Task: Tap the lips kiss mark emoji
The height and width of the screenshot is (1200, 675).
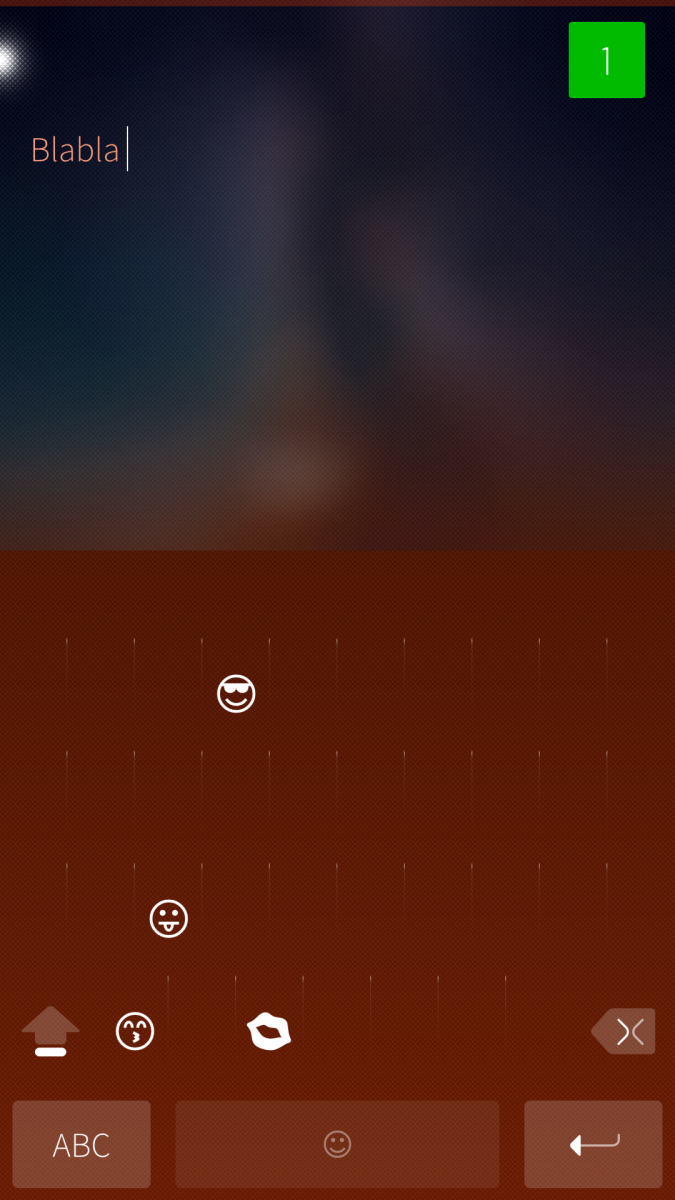Action: pyautogui.click(x=269, y=1031)
